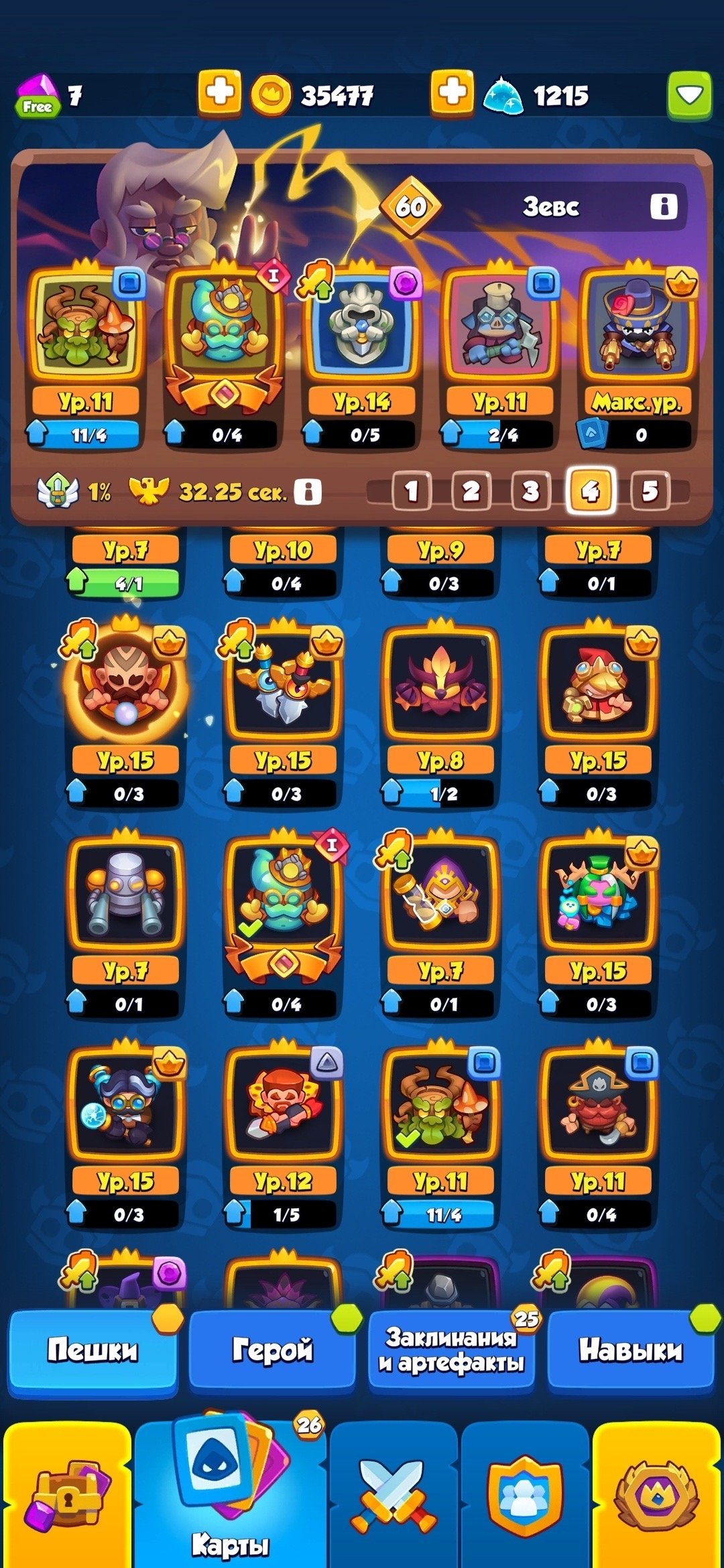This screenshot has height=1568, width=724.
Task: Switch to deck slot 3
Action: point(530,491)
